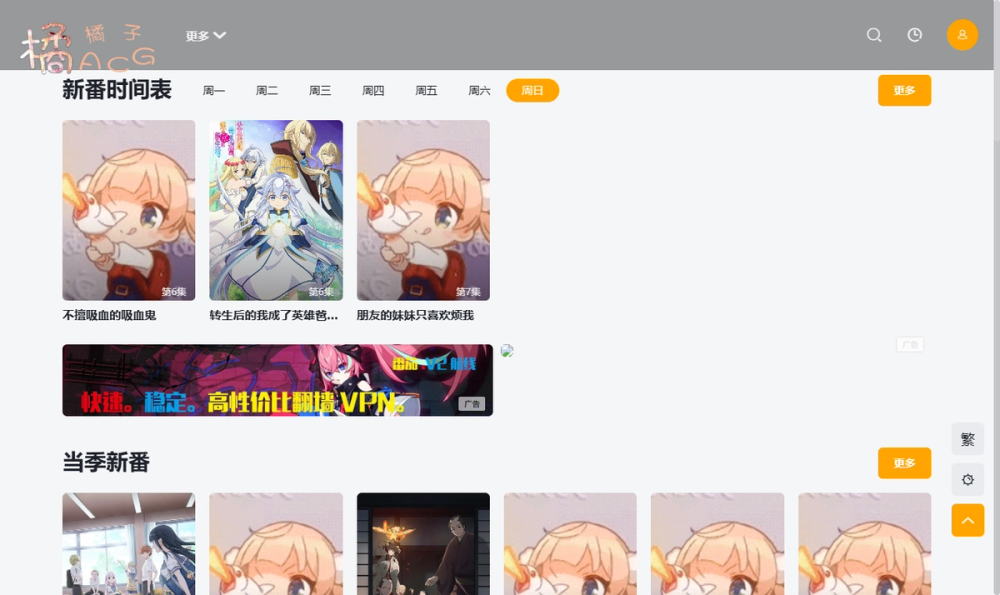This screenshot has width=1000, height=595.
Task: Open 不擅吸血的吸血鬼 anime card
Action: coord(129,211)
